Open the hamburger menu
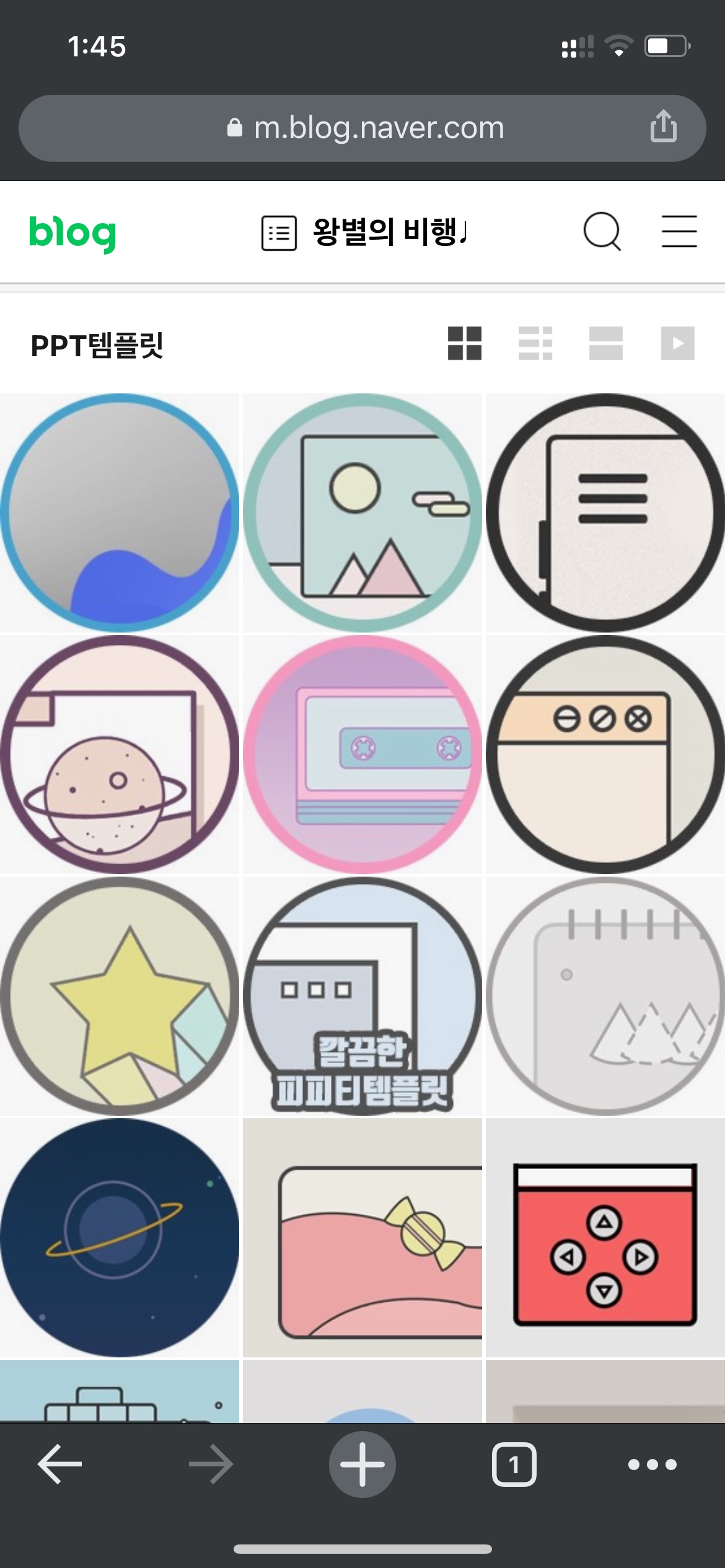 click(x=679, y=232)
